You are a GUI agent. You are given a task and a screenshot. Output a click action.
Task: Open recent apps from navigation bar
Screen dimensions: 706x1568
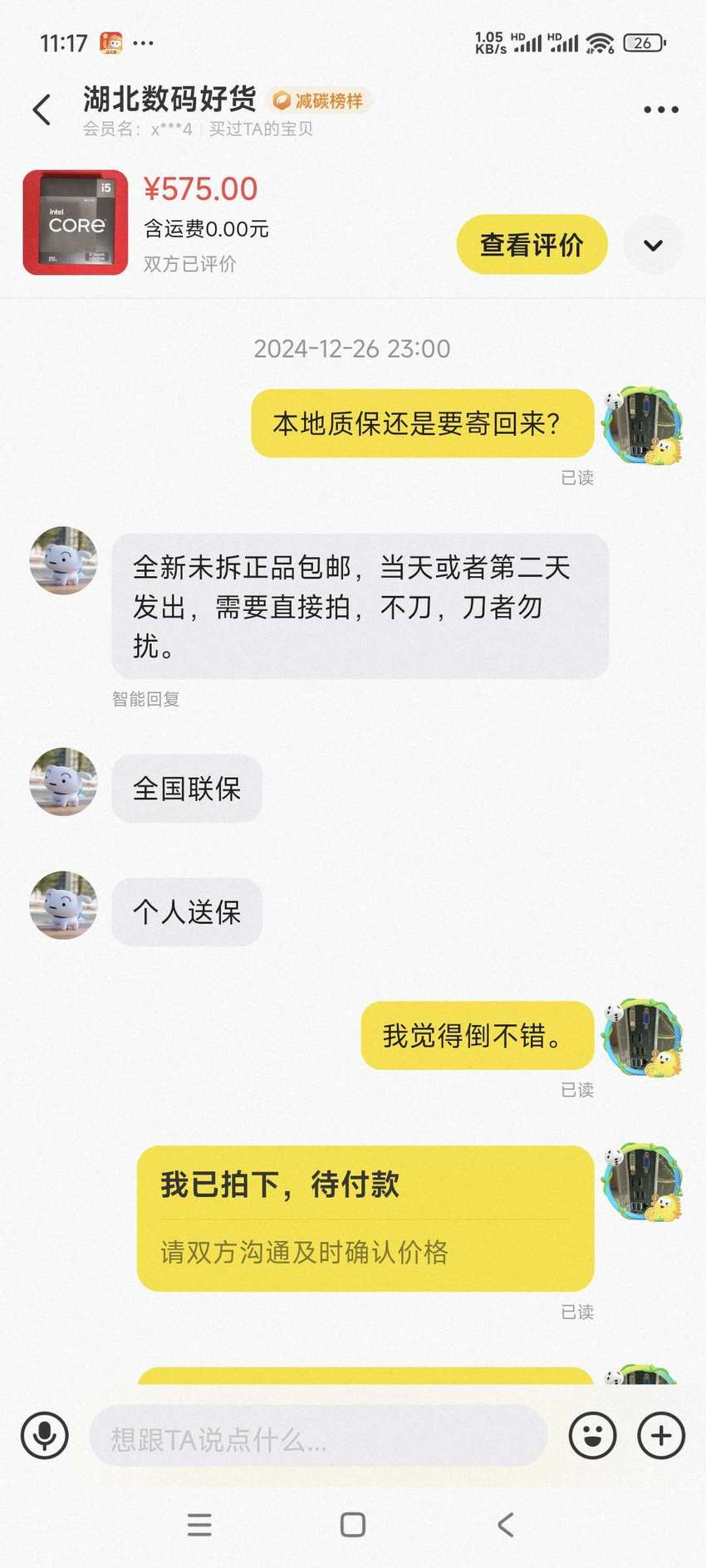point(199,1524)
